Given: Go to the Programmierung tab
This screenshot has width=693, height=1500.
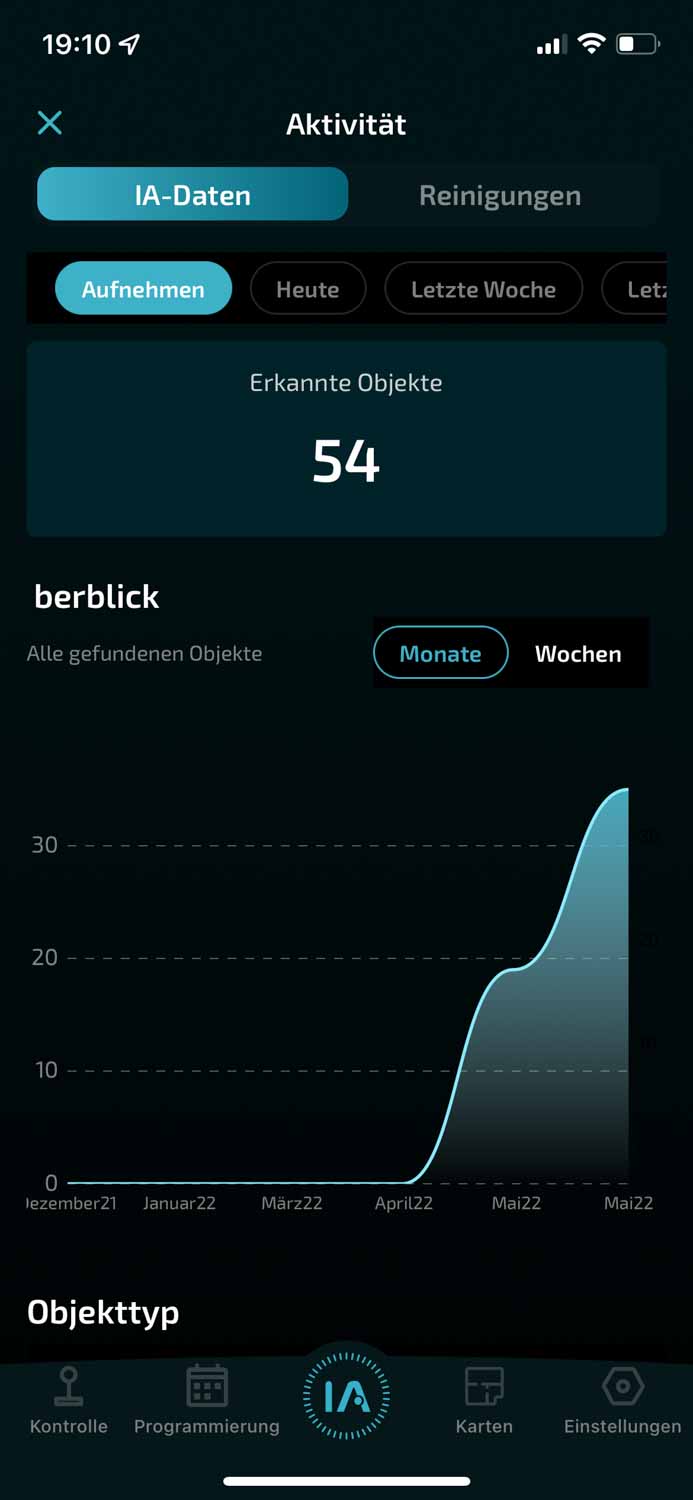Looking at the screenshot, I should (207, 1400).
